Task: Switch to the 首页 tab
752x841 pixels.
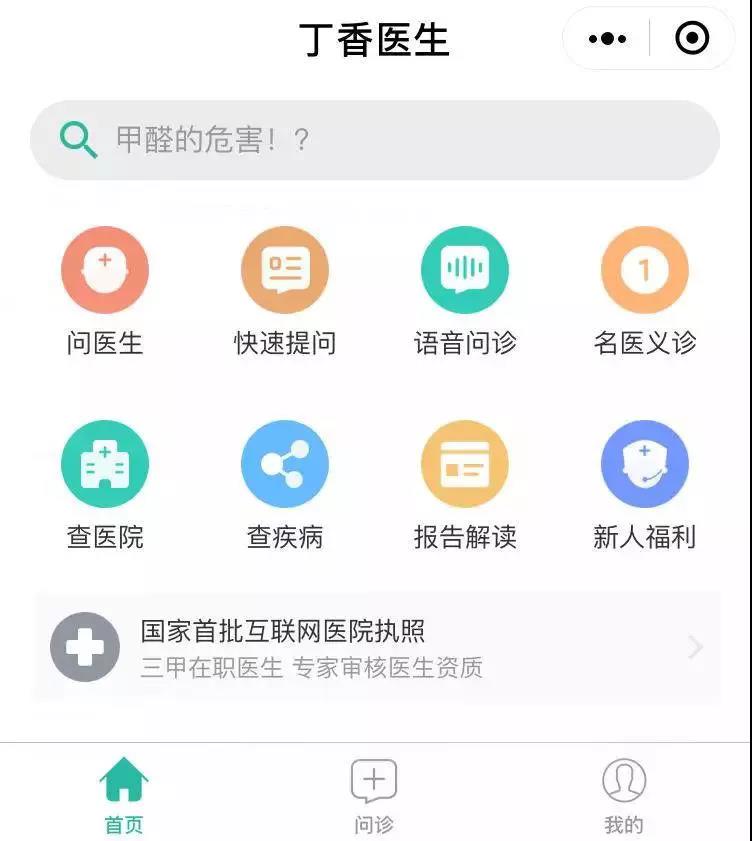Action: pos(124,794)
